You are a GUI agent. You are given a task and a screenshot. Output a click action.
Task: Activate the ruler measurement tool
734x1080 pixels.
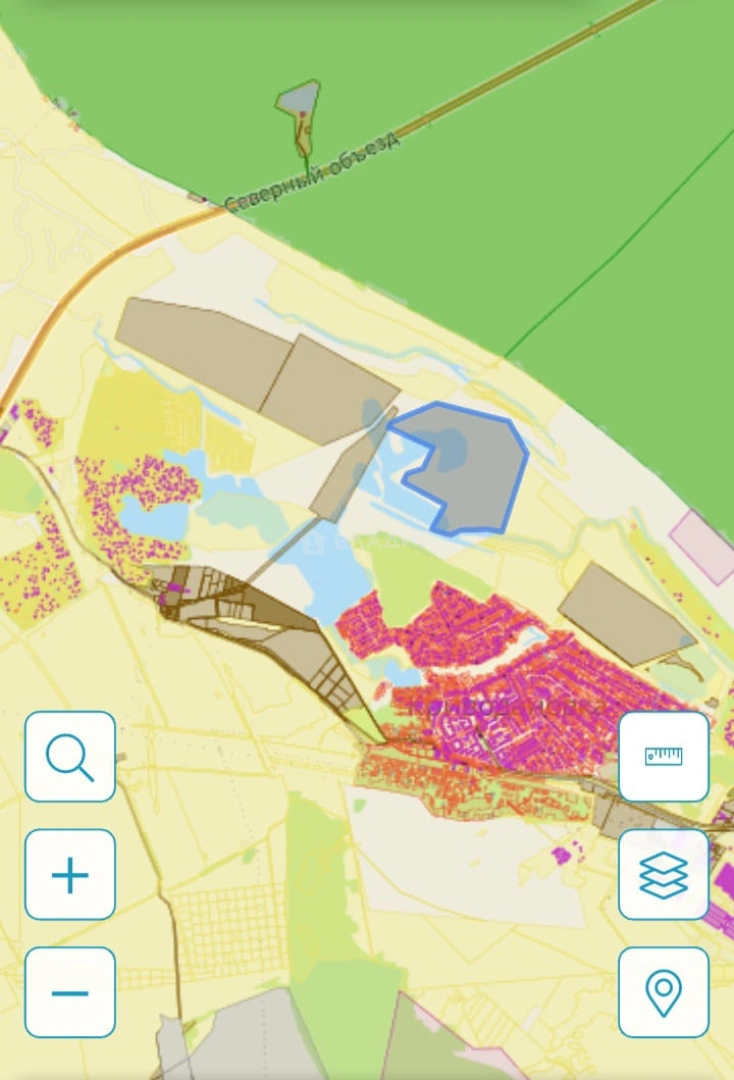click(x=664, y=757)
